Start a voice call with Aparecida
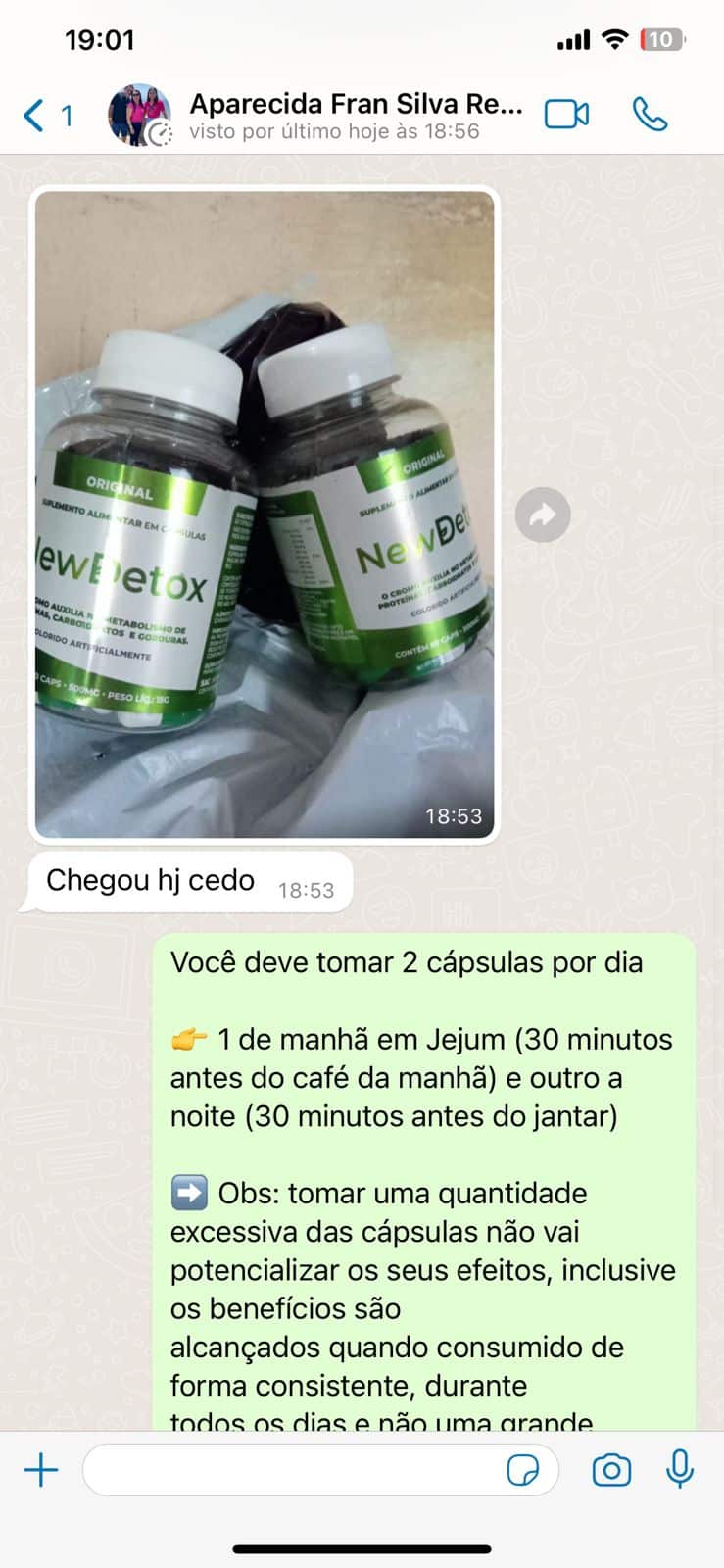Screen dimensions: 724x1568 pyautogui.click(x=650, y=115)
